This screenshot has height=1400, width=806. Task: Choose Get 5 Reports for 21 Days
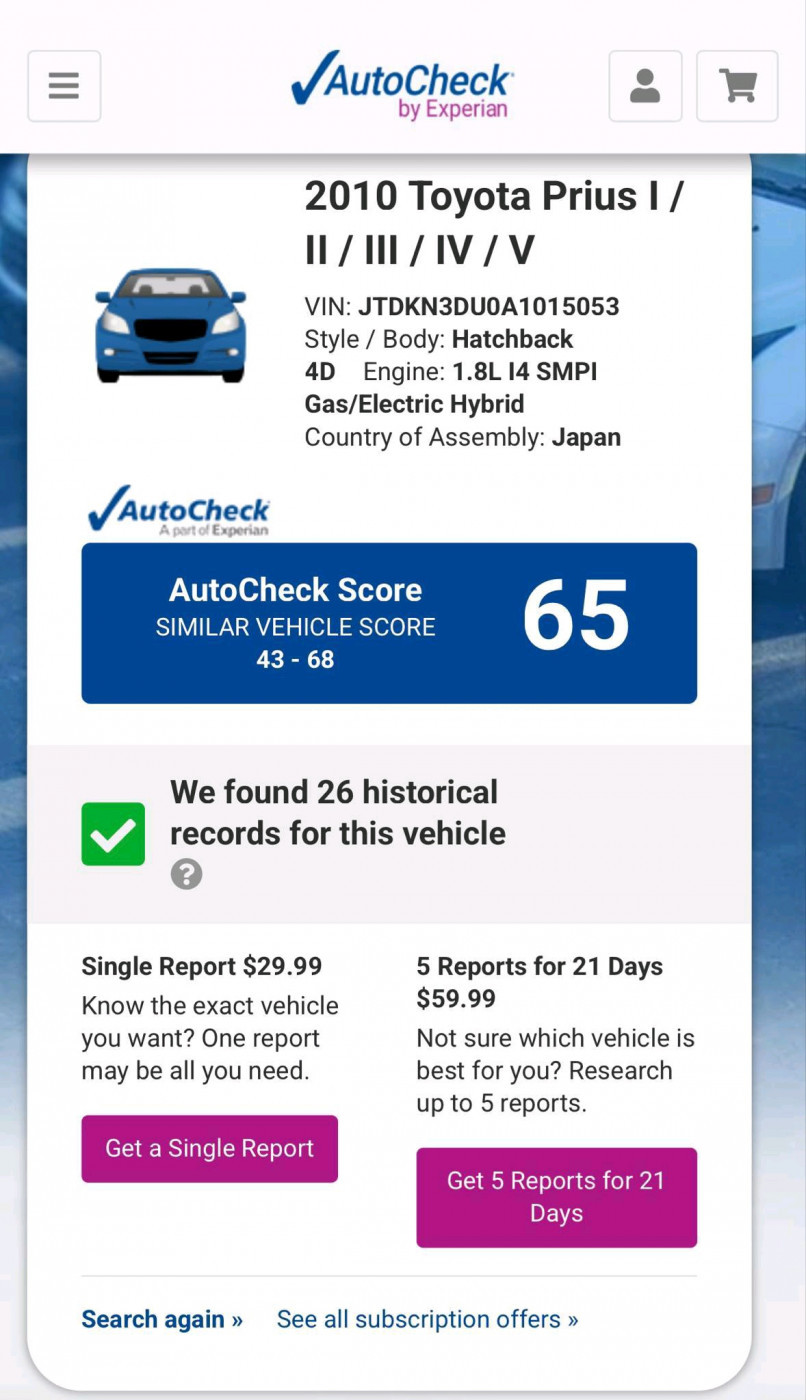coord(556,1197)
